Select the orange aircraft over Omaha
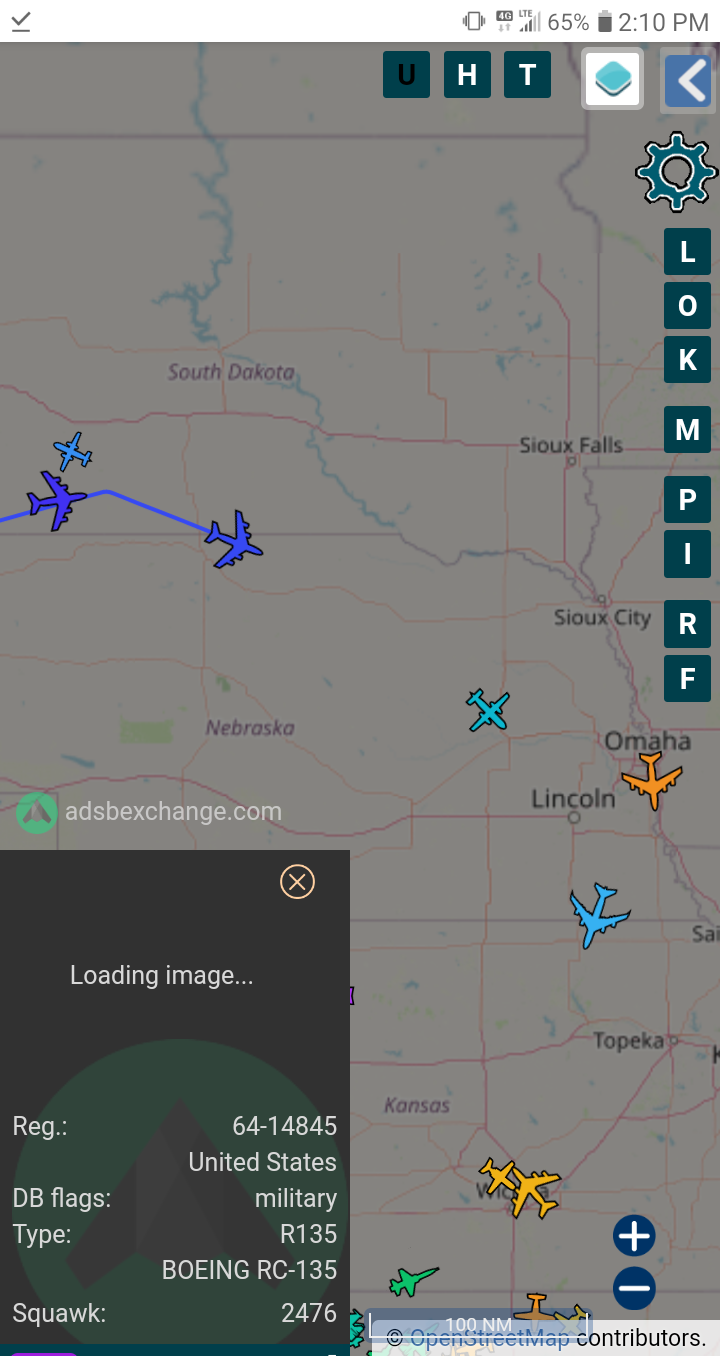 (652, 781)
